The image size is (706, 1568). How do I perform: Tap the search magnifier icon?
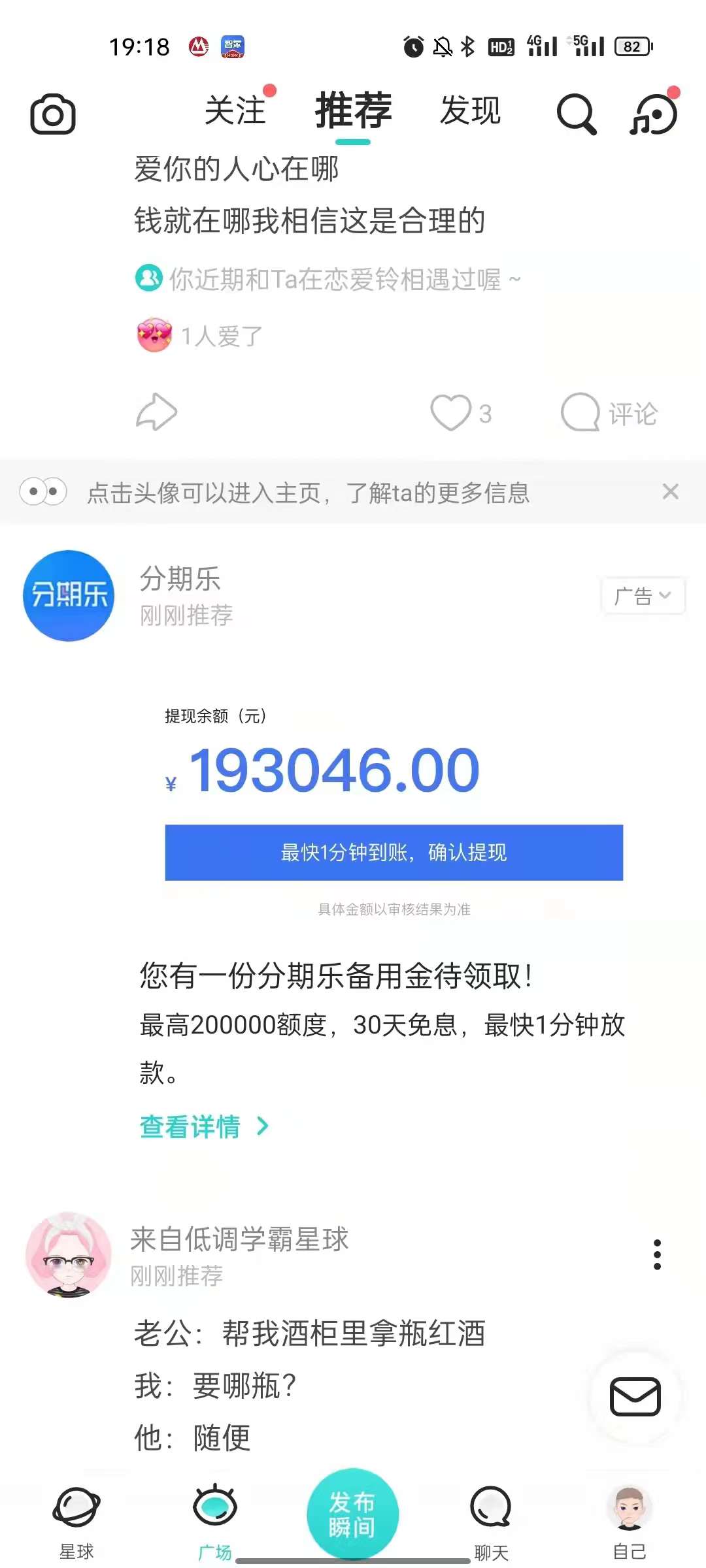coord(575,112)
